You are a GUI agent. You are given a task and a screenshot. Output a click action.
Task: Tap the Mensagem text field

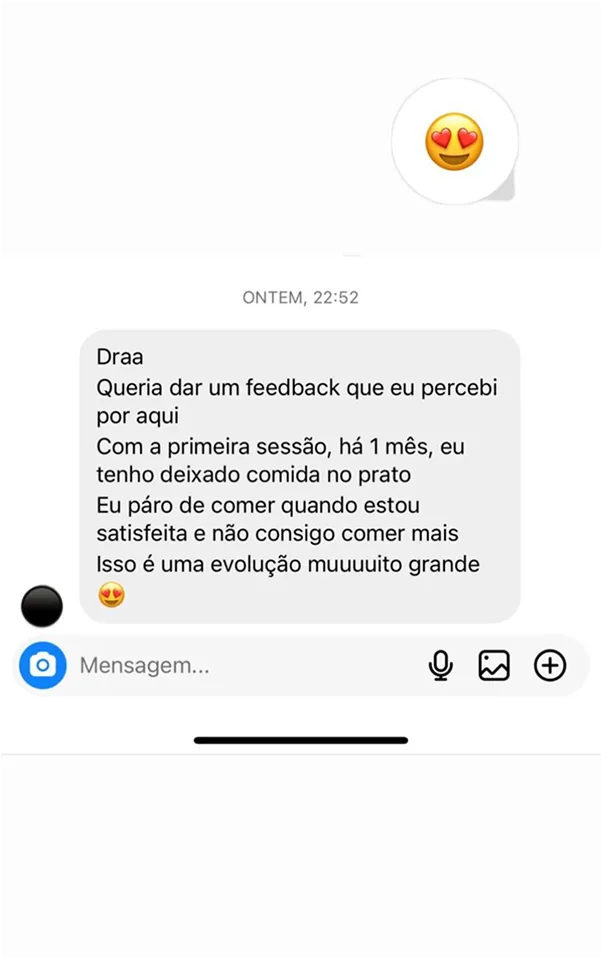coord(240,665)
